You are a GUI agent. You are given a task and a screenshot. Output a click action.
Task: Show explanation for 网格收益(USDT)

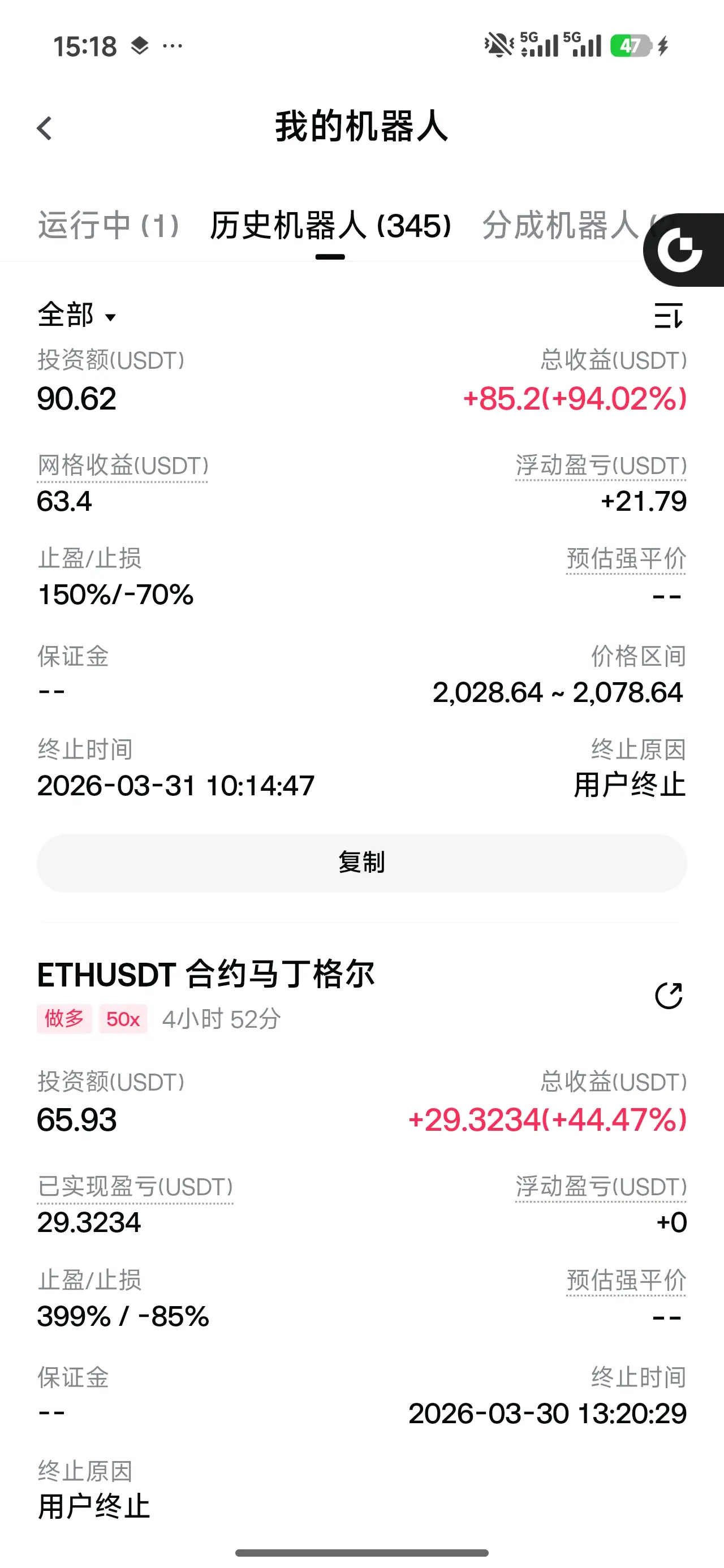[x=122, y=466]
